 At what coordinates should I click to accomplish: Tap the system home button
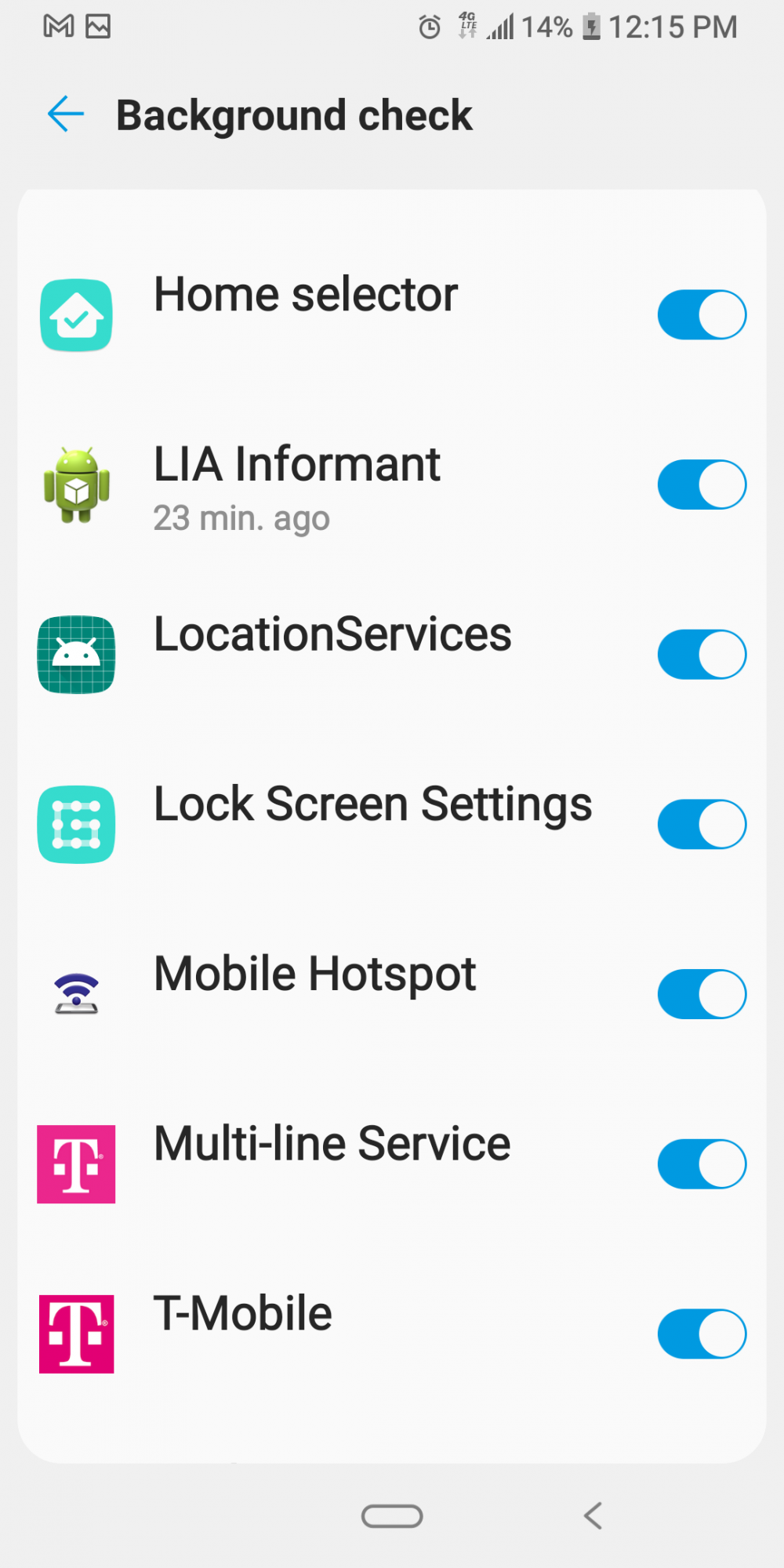tap(392, 1516)
